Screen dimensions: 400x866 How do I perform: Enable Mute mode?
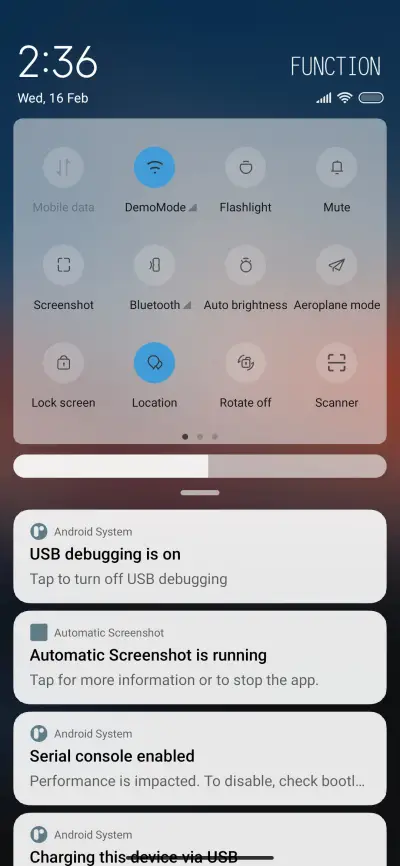pos(336,167)
